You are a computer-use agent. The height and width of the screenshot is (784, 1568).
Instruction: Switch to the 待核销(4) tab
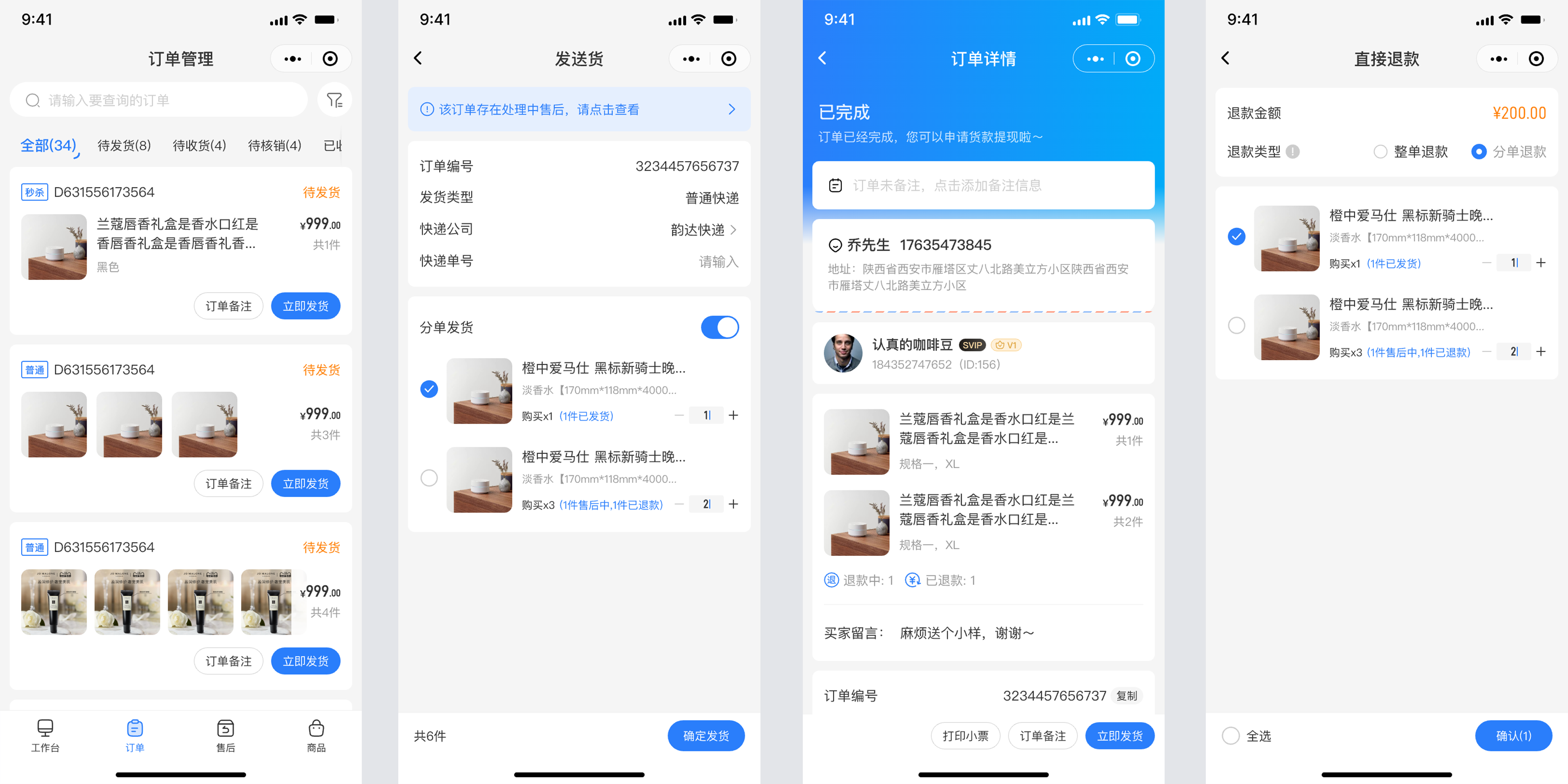(x=274, y=145)
